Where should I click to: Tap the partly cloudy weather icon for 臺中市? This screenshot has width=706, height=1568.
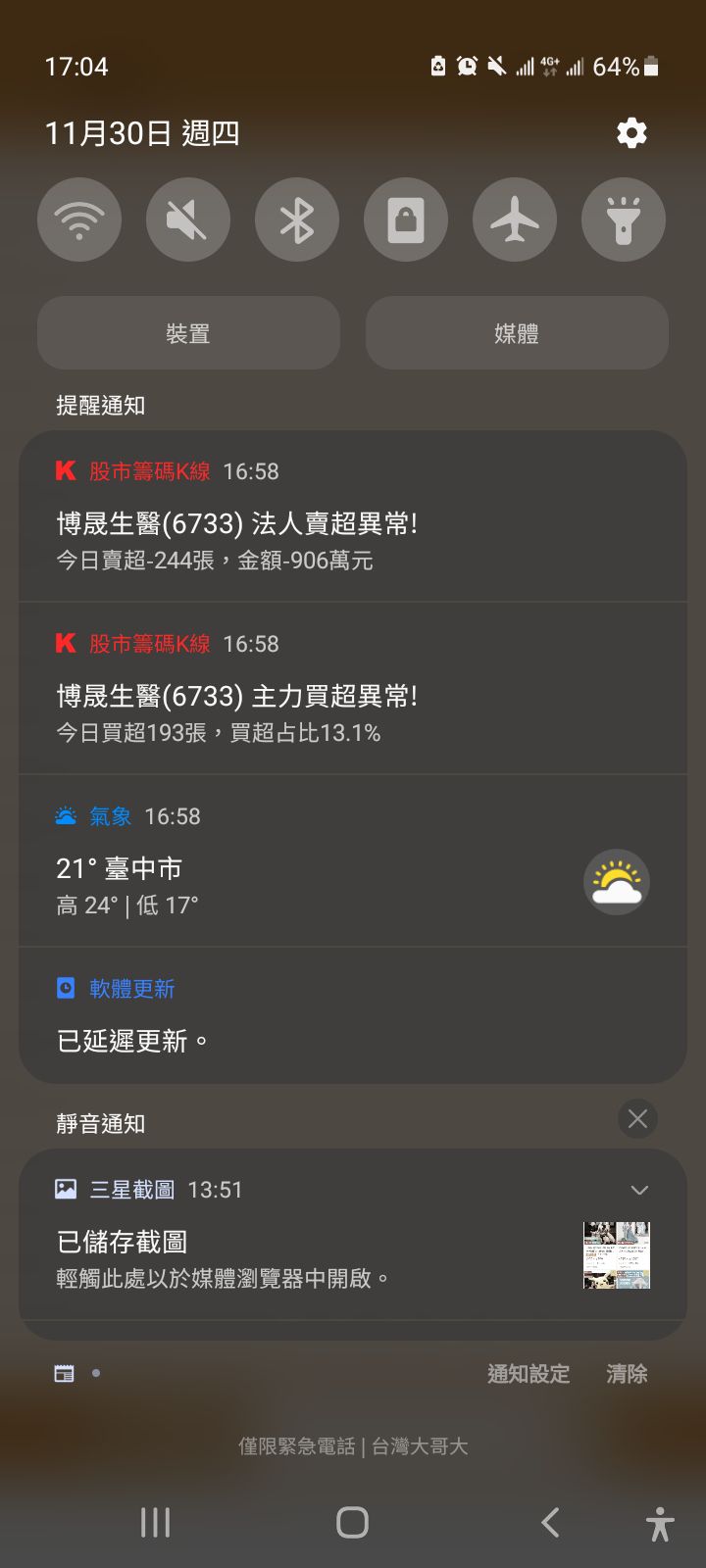[617, 882]
